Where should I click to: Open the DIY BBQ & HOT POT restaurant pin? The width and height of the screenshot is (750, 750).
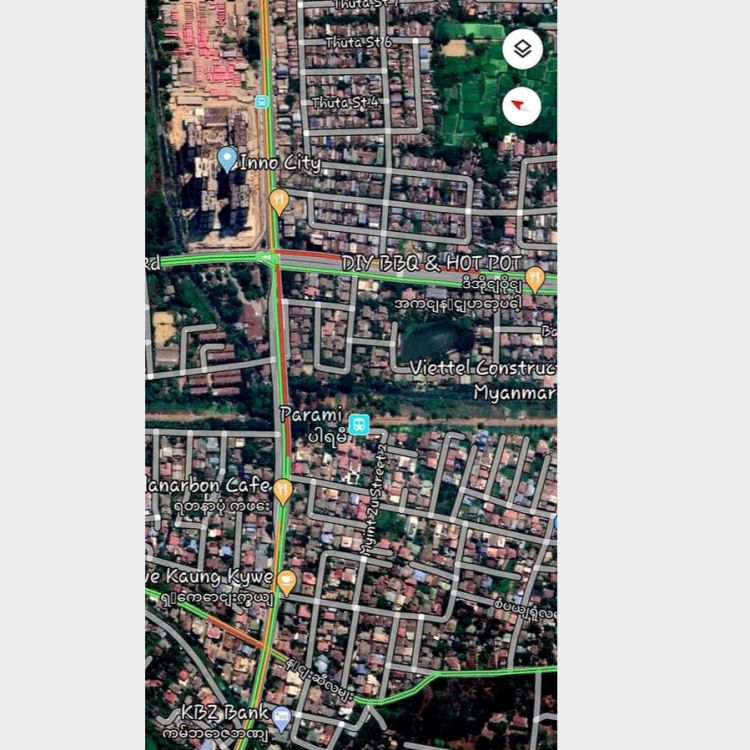coord(535,279)
